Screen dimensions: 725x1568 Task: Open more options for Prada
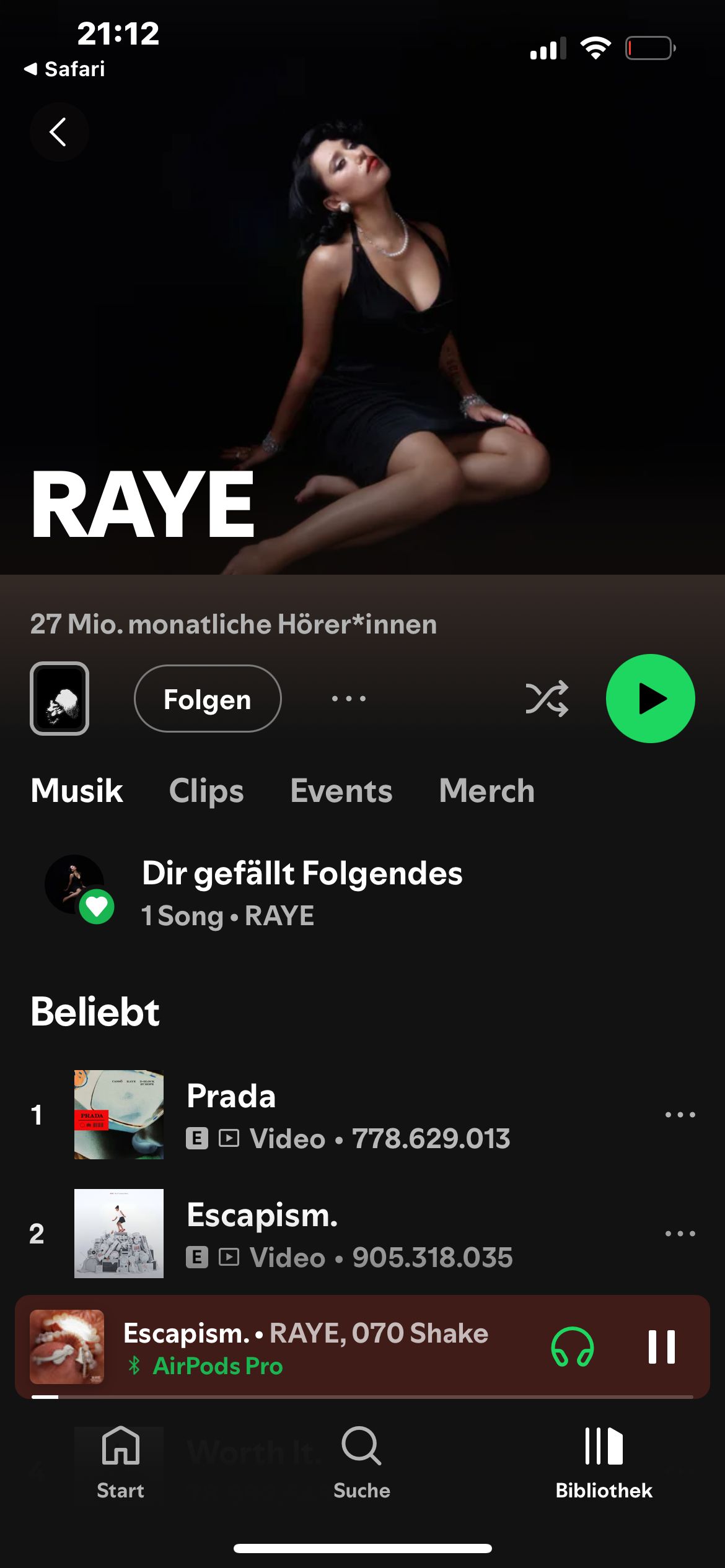pyautogui.click(x=680, y=1115)
